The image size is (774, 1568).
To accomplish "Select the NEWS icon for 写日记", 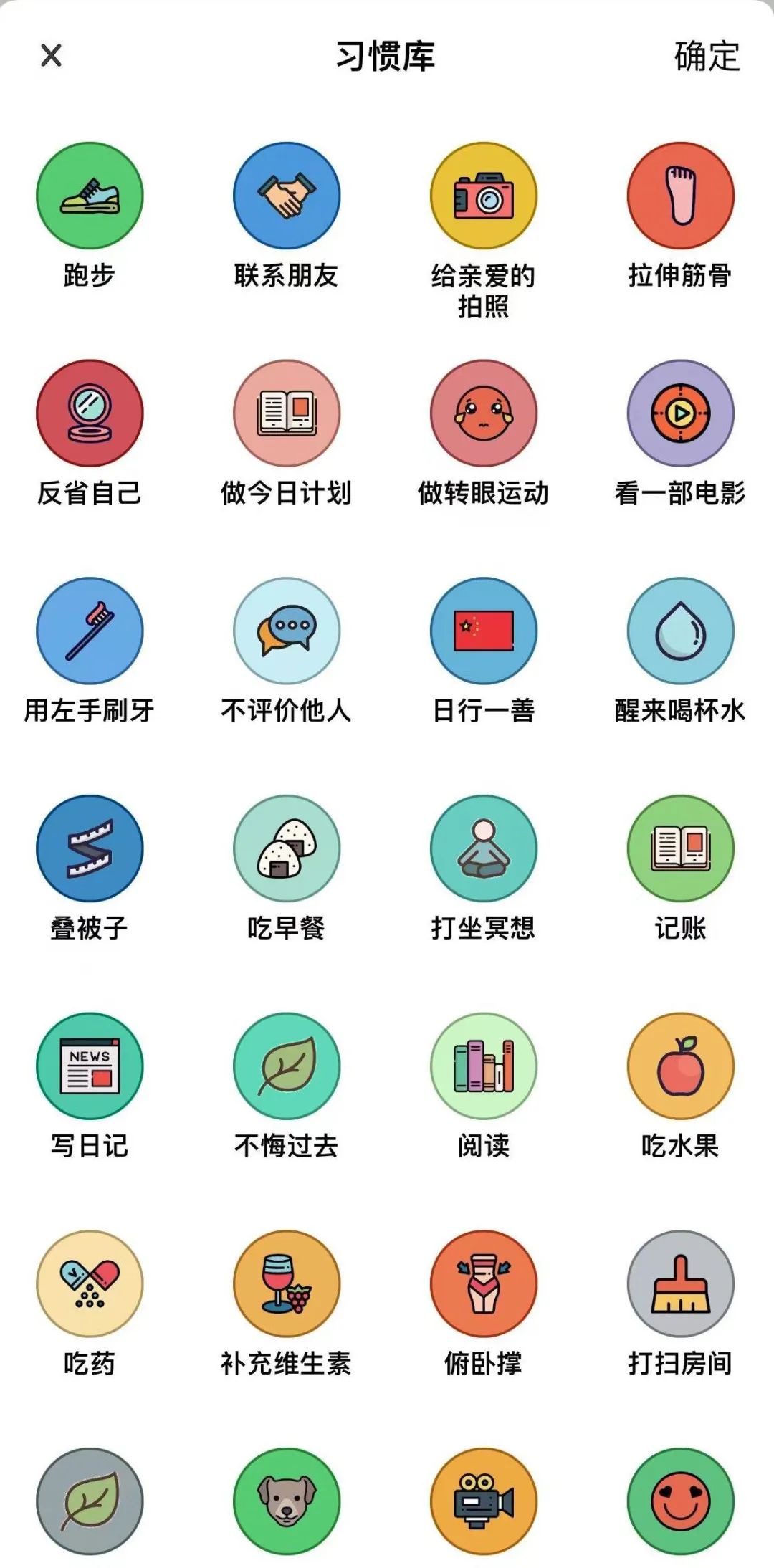I will (89, 1066).
